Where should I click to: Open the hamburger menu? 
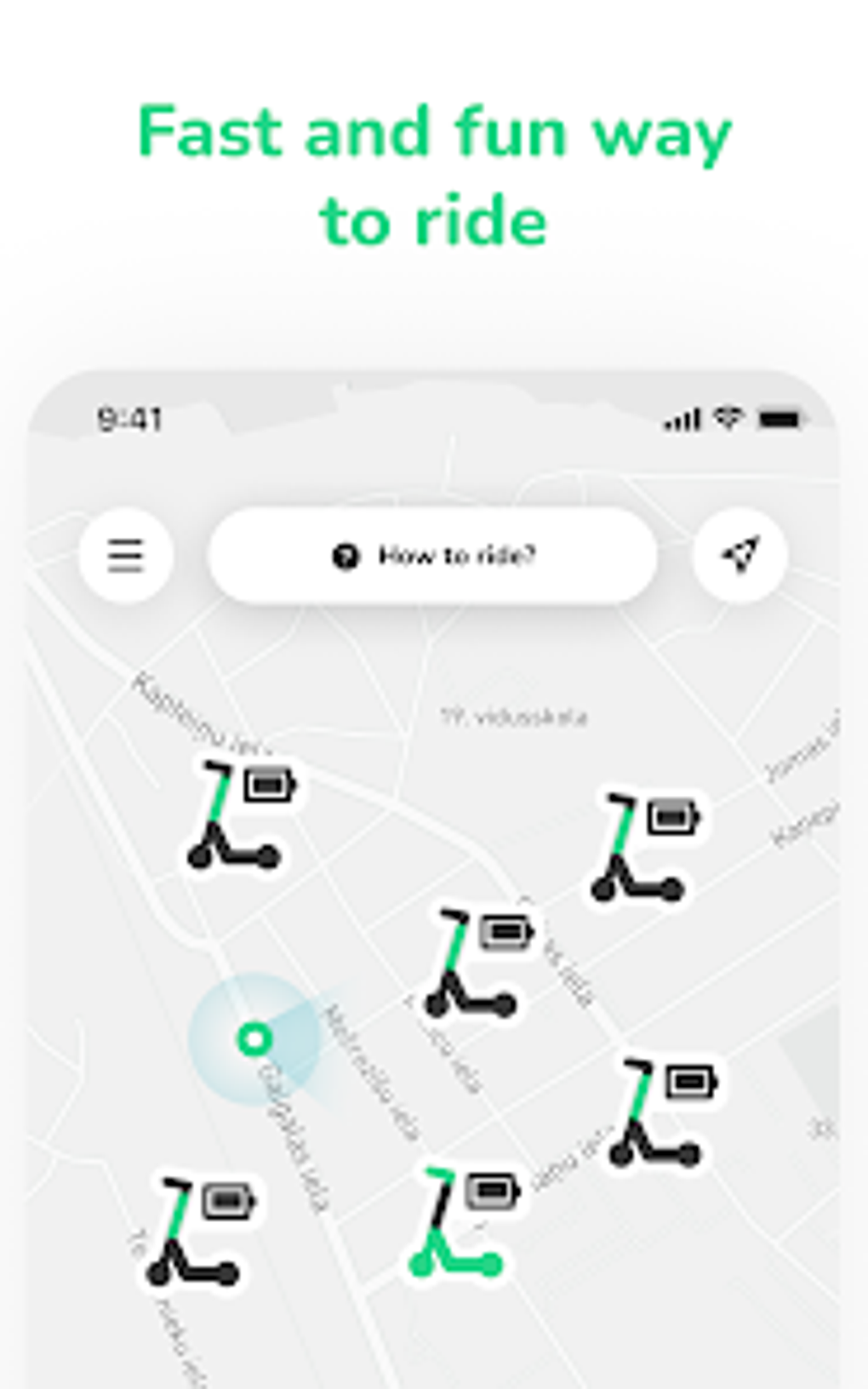click(126, 554)
